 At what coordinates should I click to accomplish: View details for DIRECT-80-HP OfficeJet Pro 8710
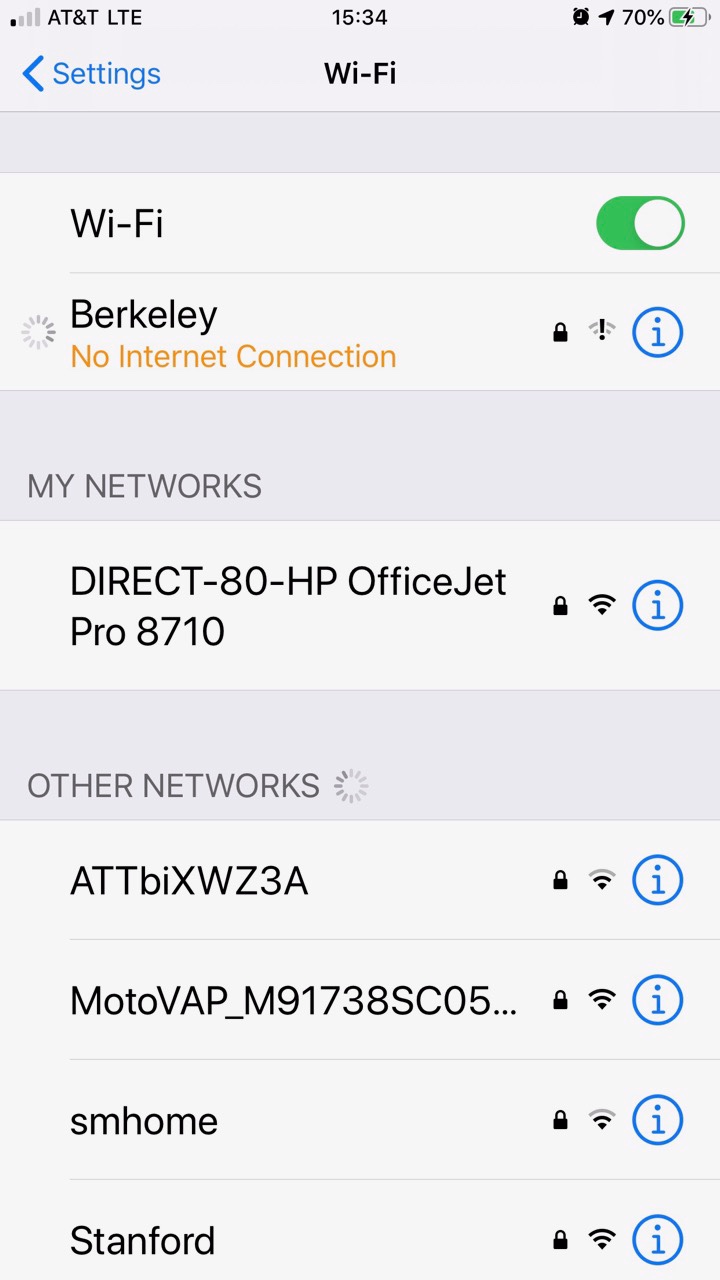point(657,606)
